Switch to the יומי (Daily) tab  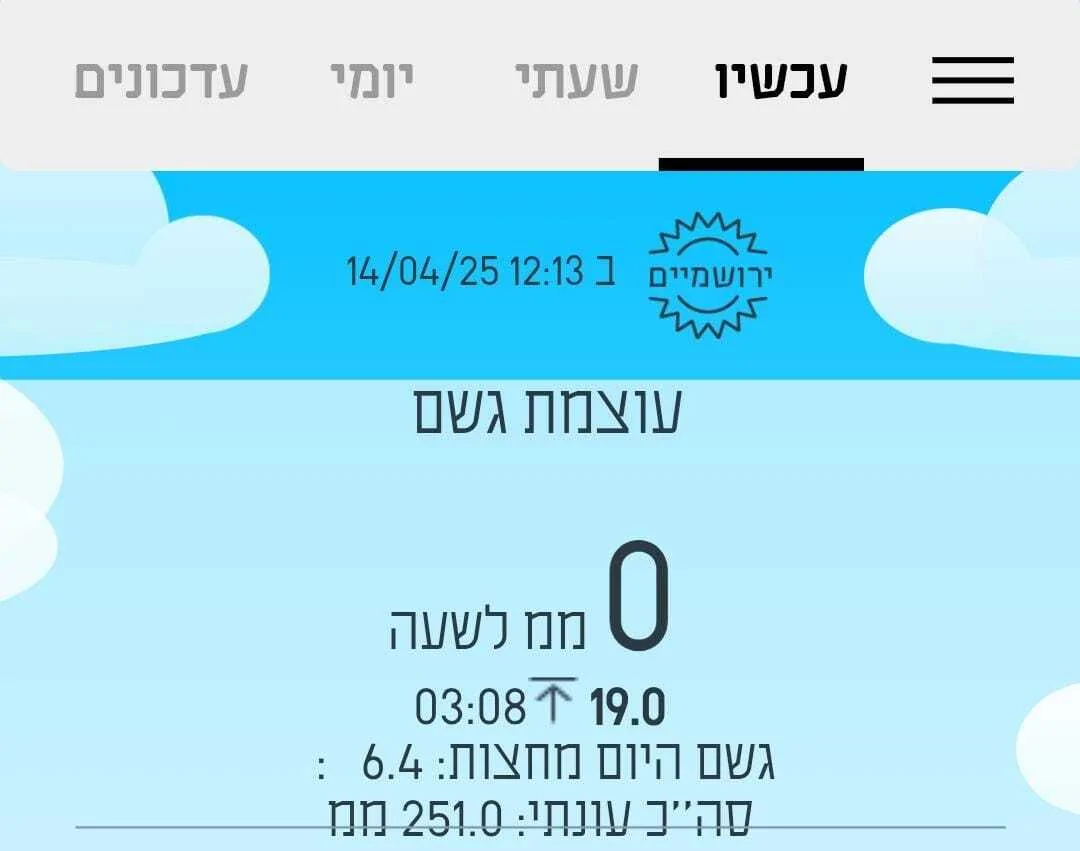click(x=371, y=80)
